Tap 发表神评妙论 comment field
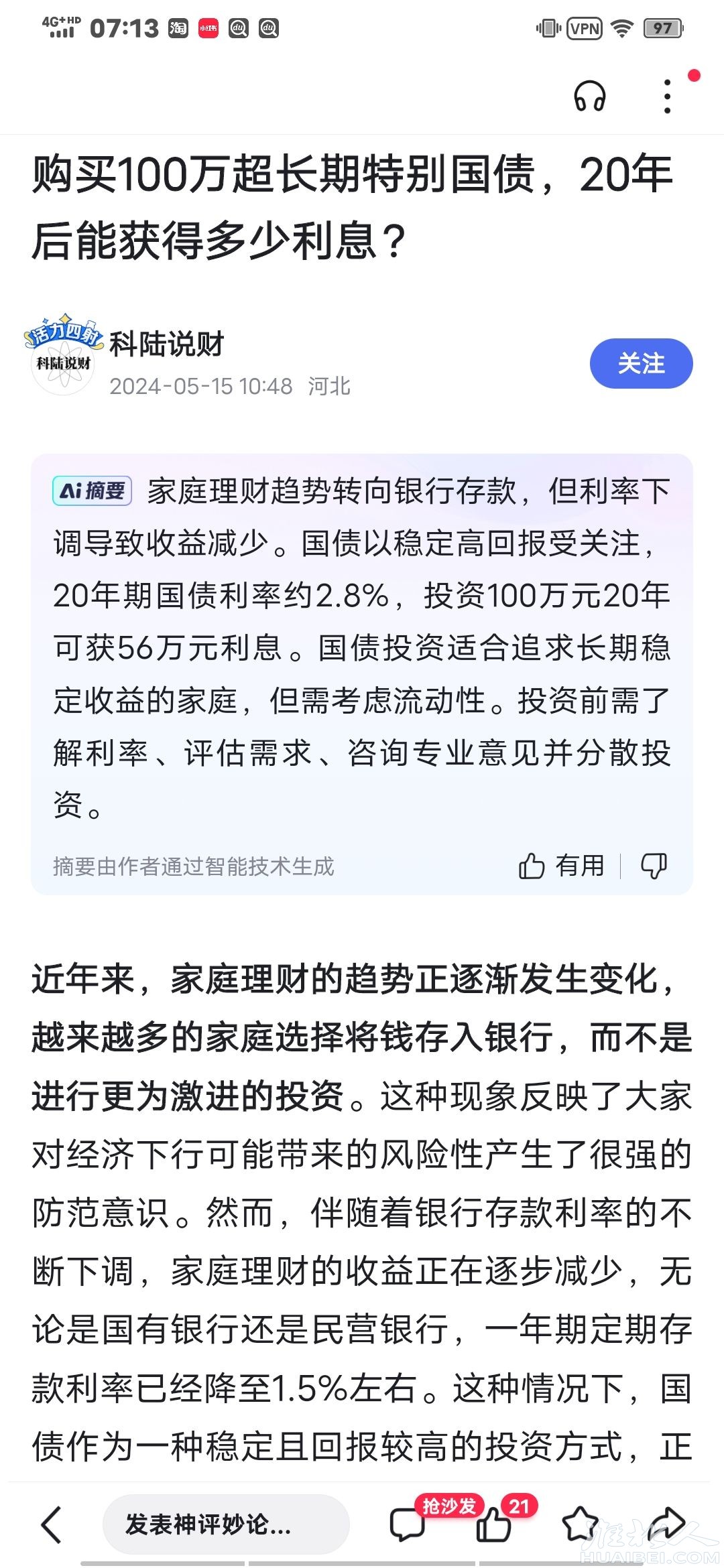Viewport: 724px width, 1568px height. pos(225,1524)
